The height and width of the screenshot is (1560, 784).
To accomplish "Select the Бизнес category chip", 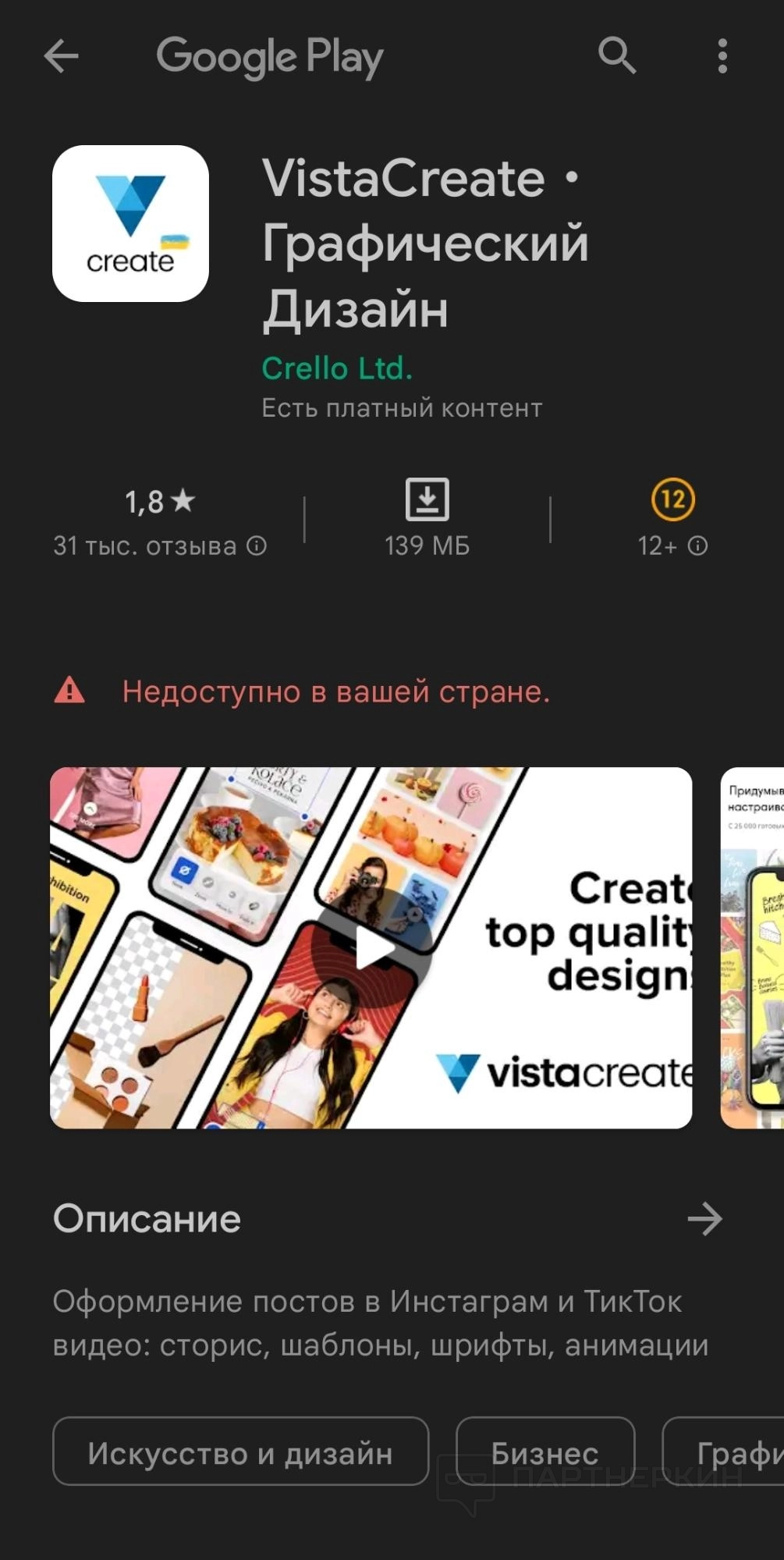I will [545, 1452].
